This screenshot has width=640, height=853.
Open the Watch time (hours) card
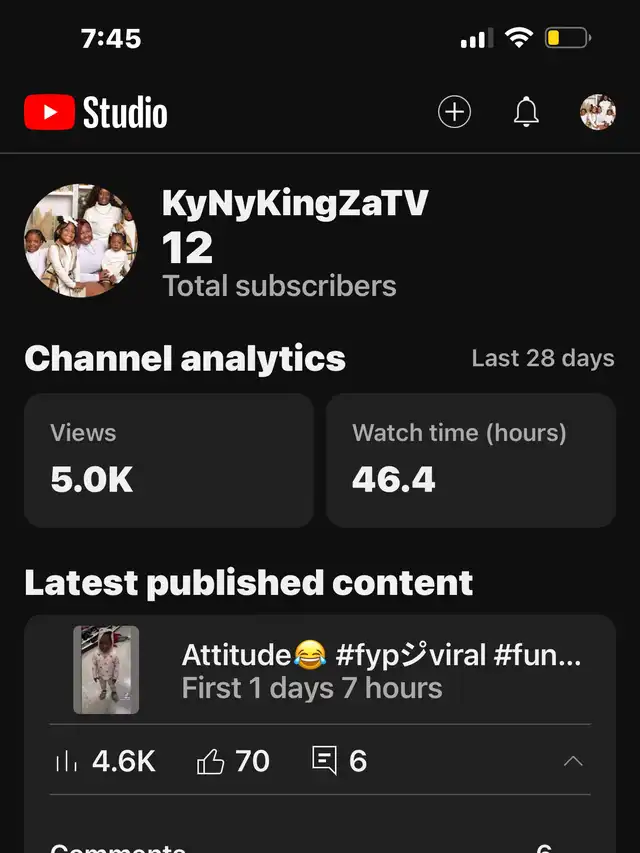470,460
